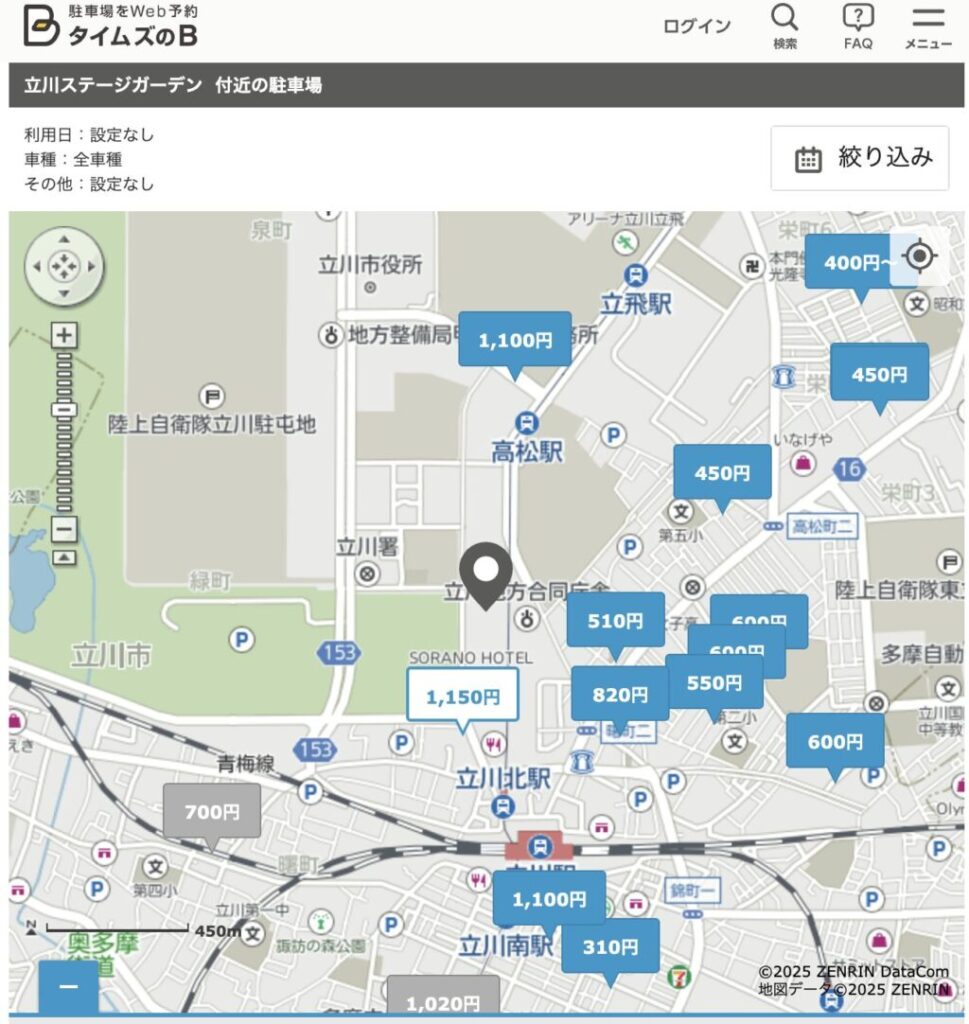Select the 310円 parking marker

click(x=610, y=946)
